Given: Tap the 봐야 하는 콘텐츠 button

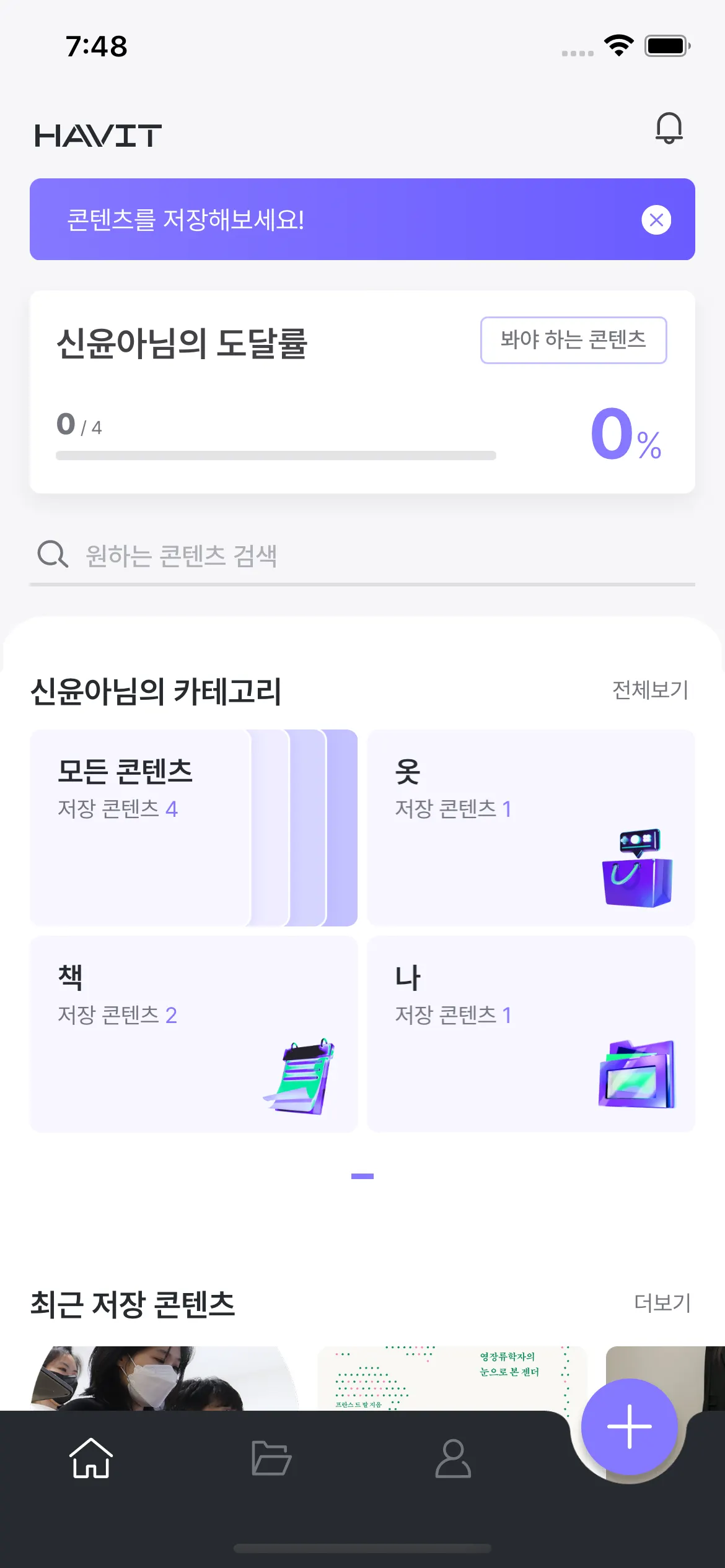Looking at the screenshot, I should click(x=573, y=340).
